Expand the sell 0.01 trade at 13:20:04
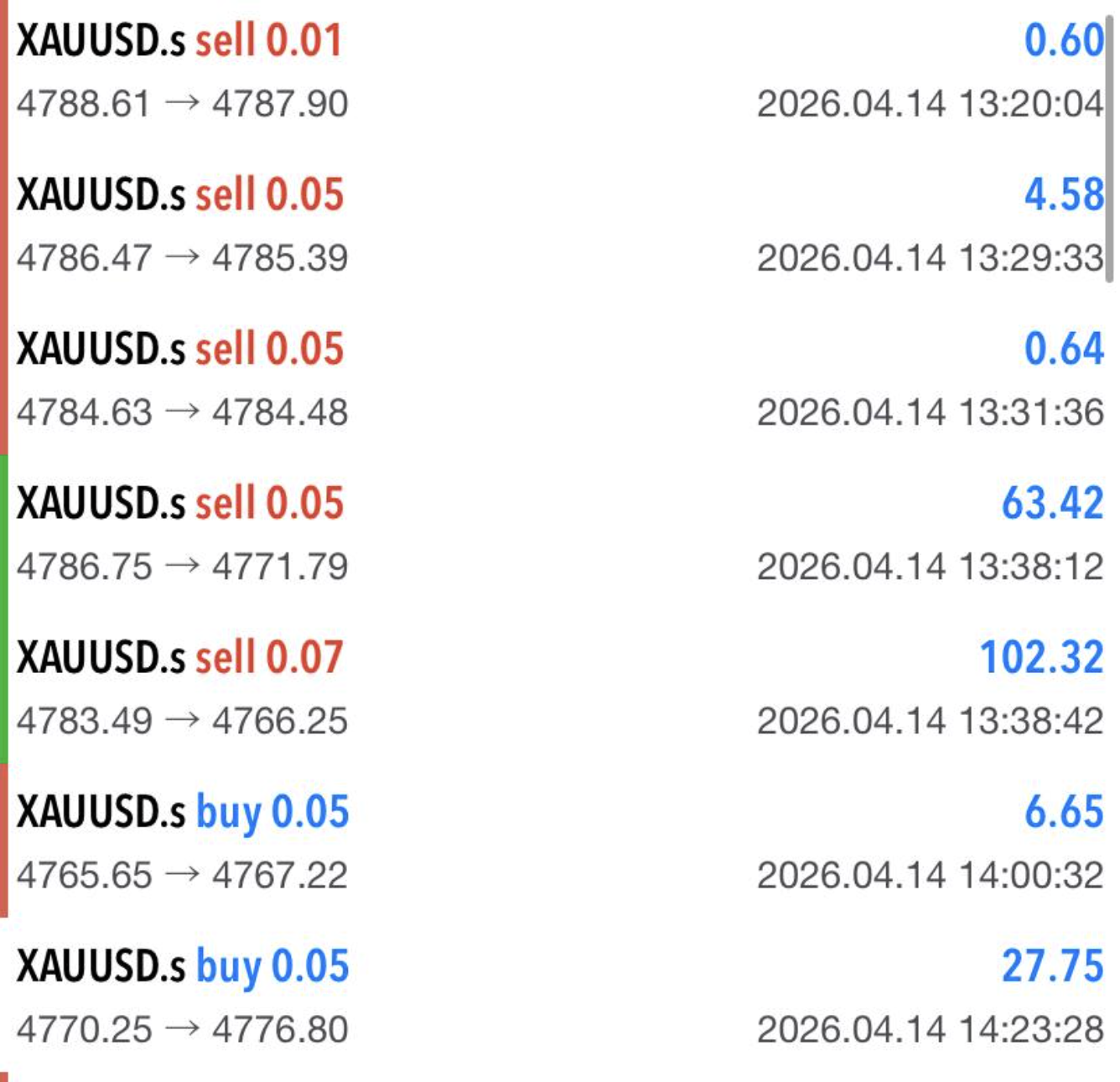 [x=560, y=72]
